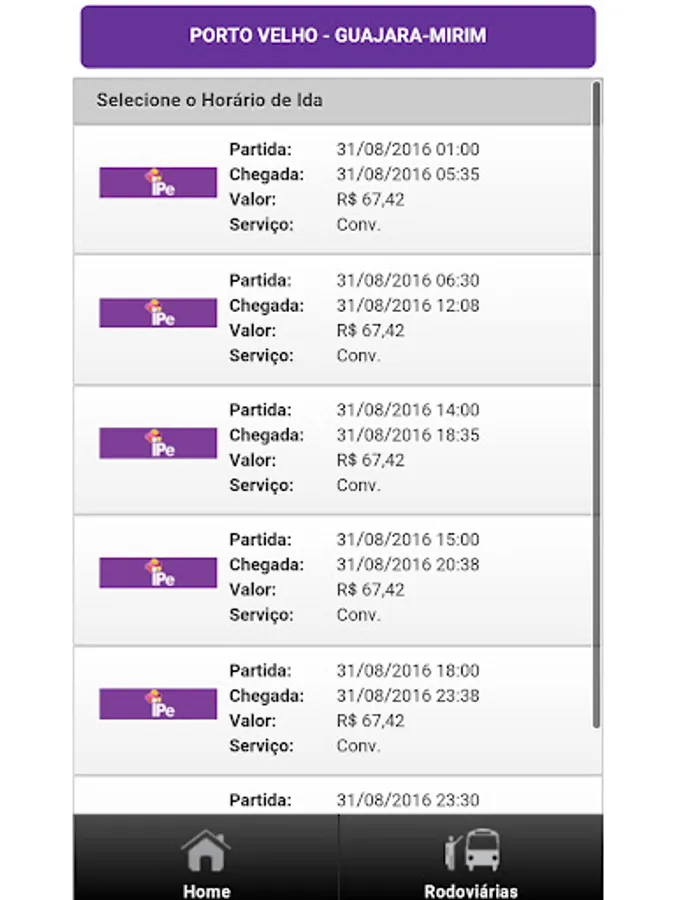Image resolution: width=675 pixels, height=900 pixels.
Task: Pick the 14:00 departure trip
Action: click(x=337, y=448)
